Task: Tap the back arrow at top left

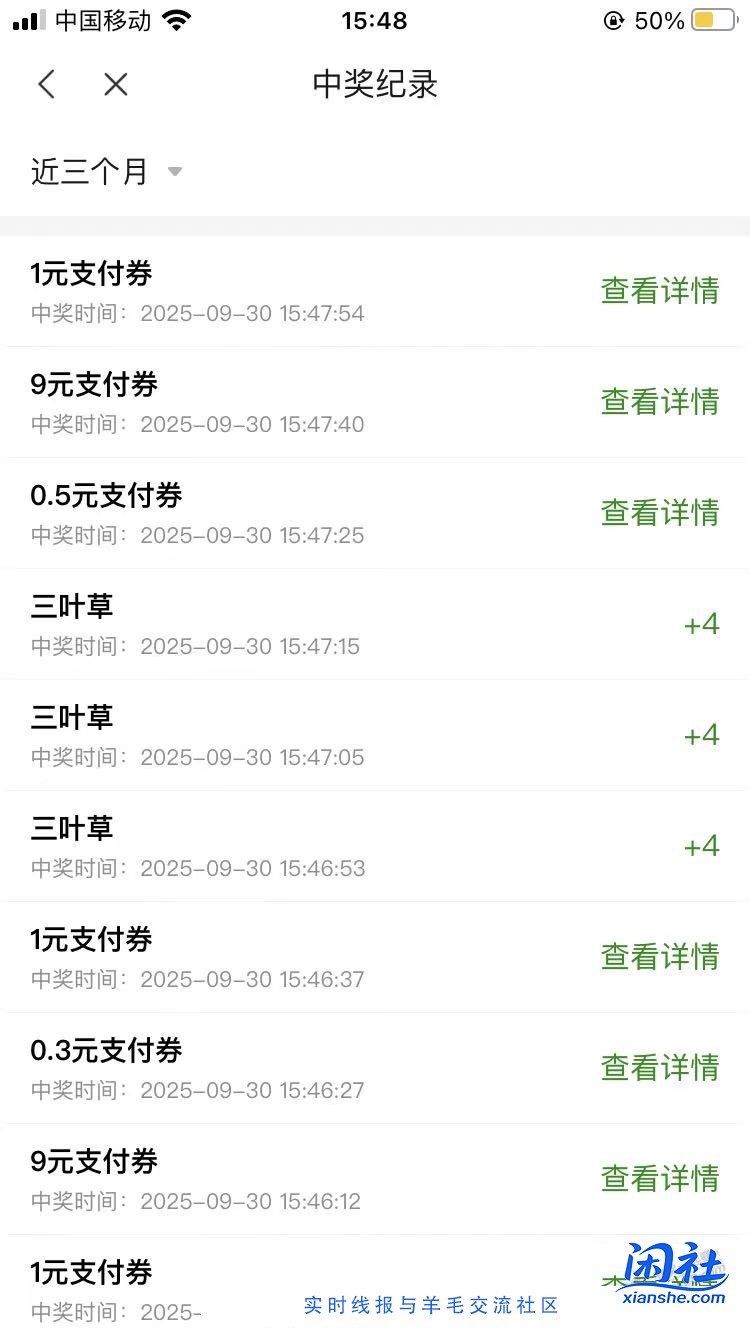Action: click(x=46, y=84)
